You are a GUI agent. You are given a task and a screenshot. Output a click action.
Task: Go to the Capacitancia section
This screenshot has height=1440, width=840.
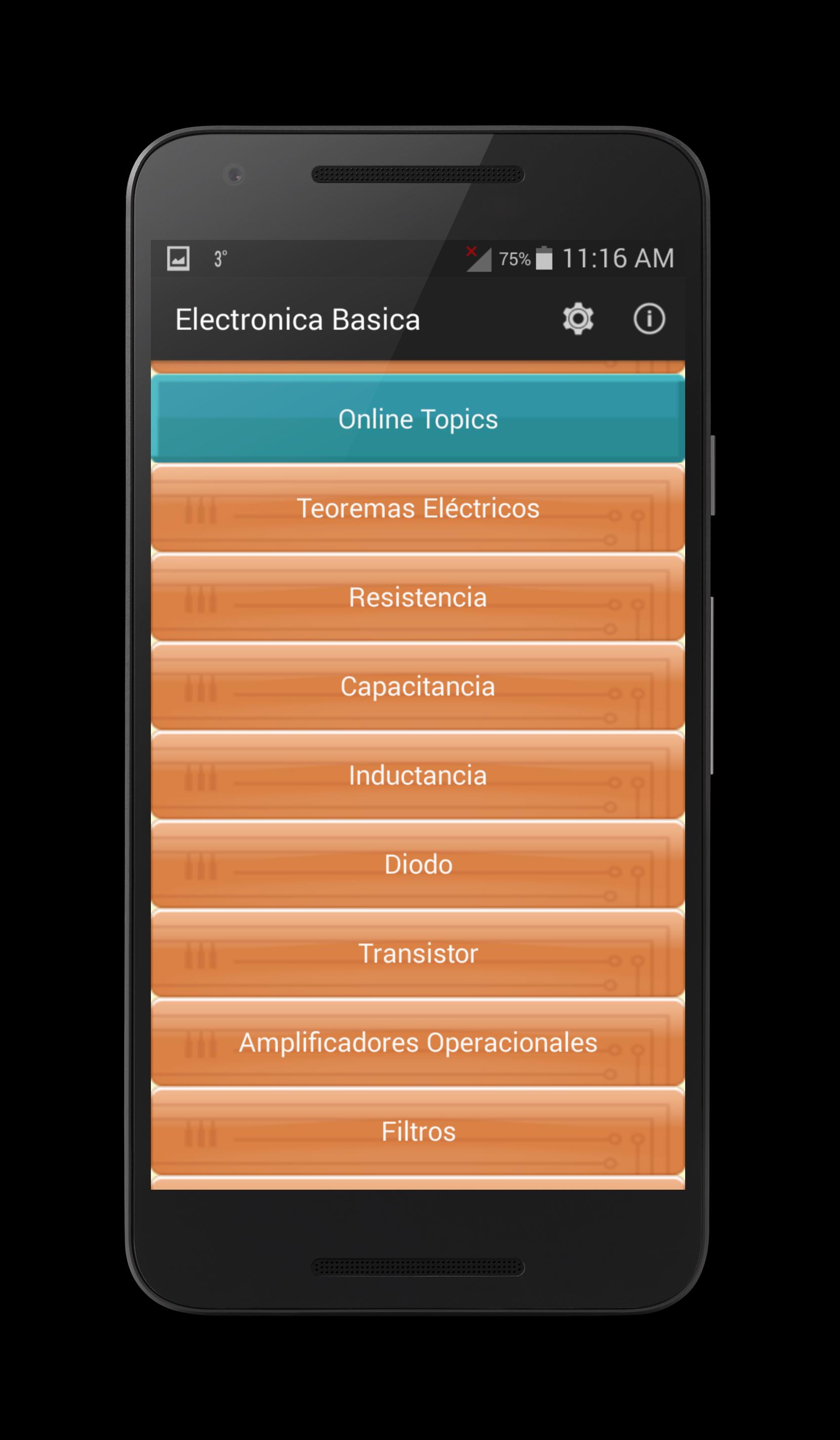tap(418, 686)
